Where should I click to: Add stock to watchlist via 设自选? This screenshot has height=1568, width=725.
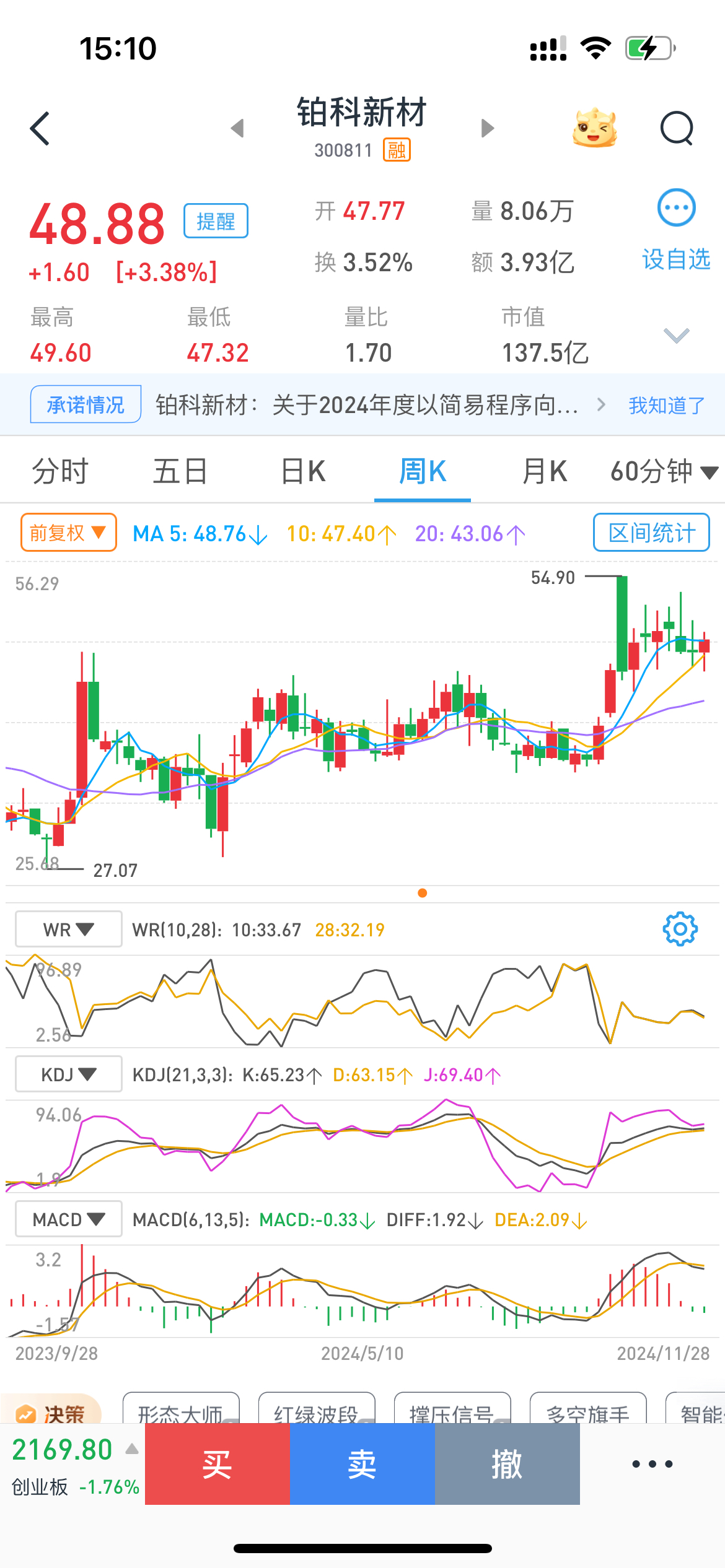[x=675, y=260]
